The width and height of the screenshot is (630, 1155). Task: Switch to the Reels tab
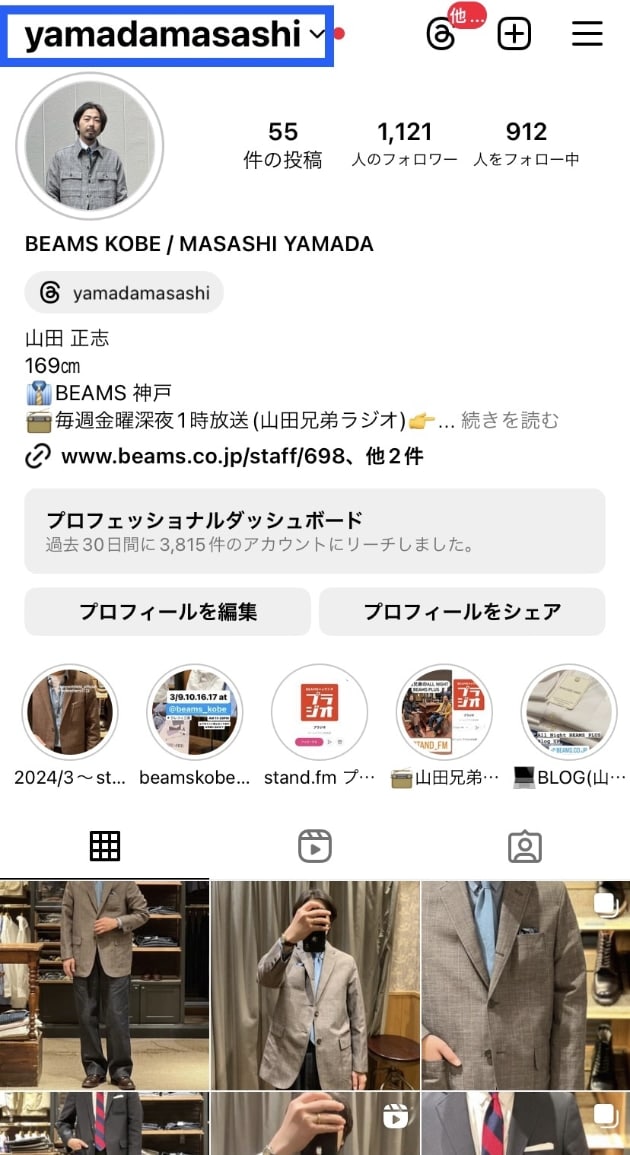[315, 846]
